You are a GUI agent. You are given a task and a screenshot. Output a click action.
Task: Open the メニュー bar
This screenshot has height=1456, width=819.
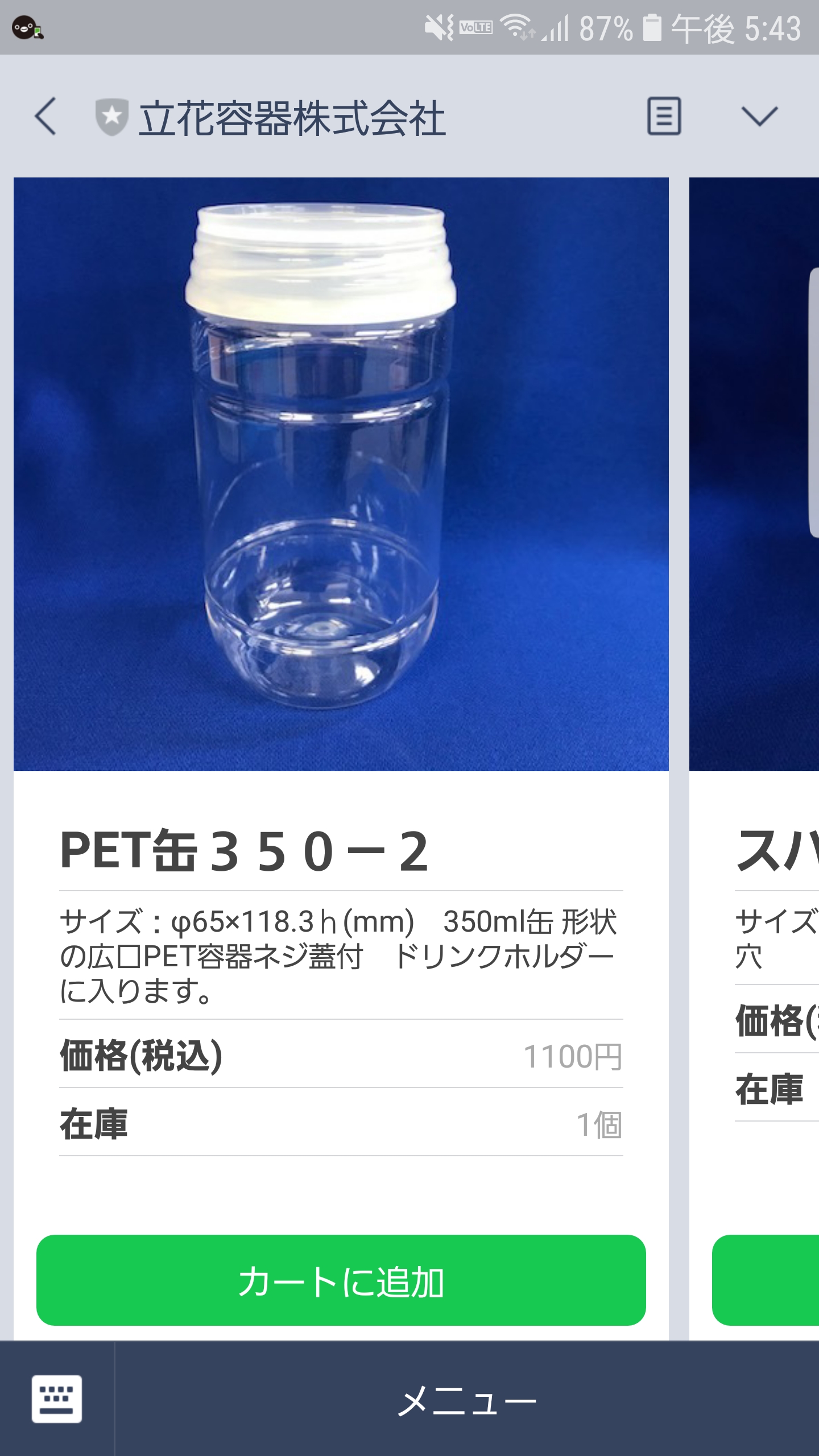(x=466, y=1399)
